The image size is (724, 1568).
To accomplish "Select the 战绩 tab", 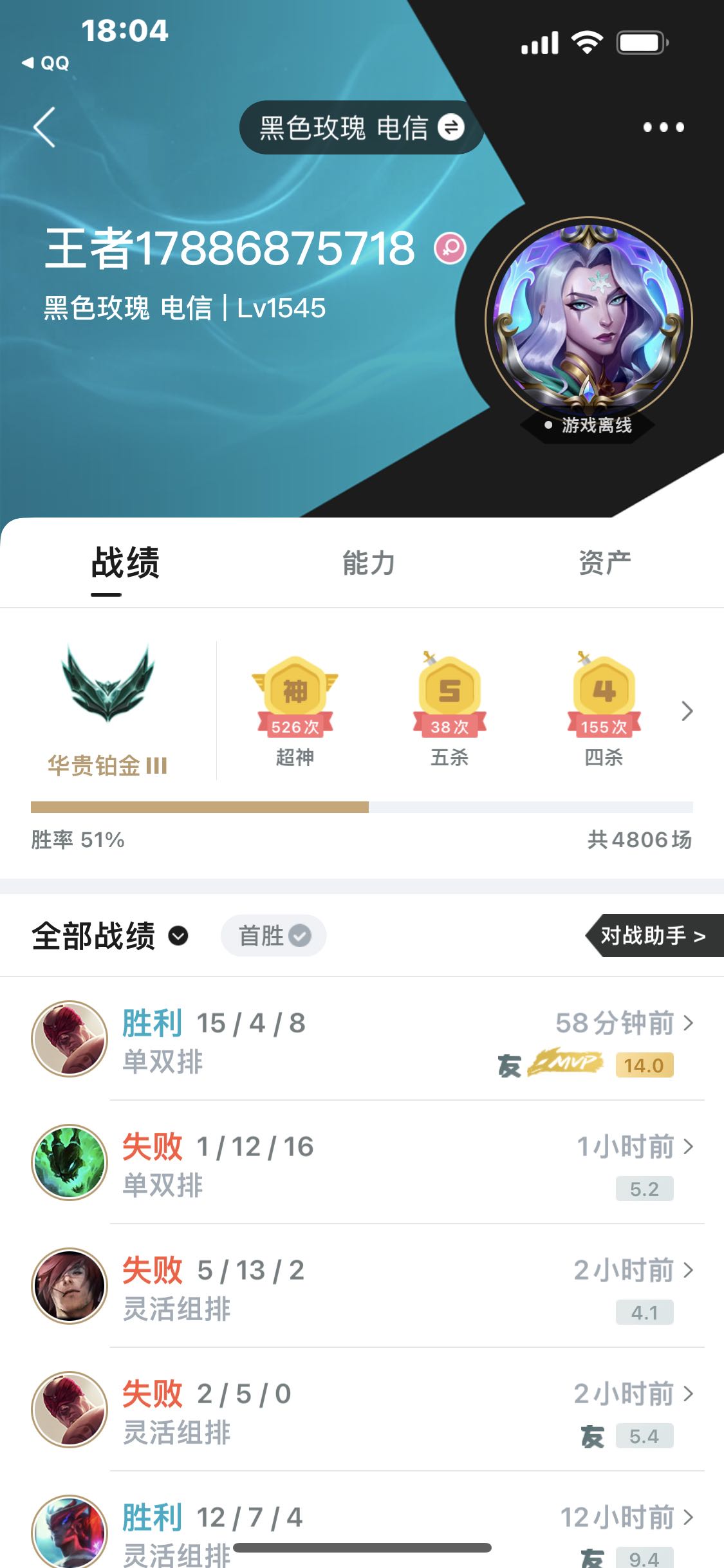I will tap(125, 563).
